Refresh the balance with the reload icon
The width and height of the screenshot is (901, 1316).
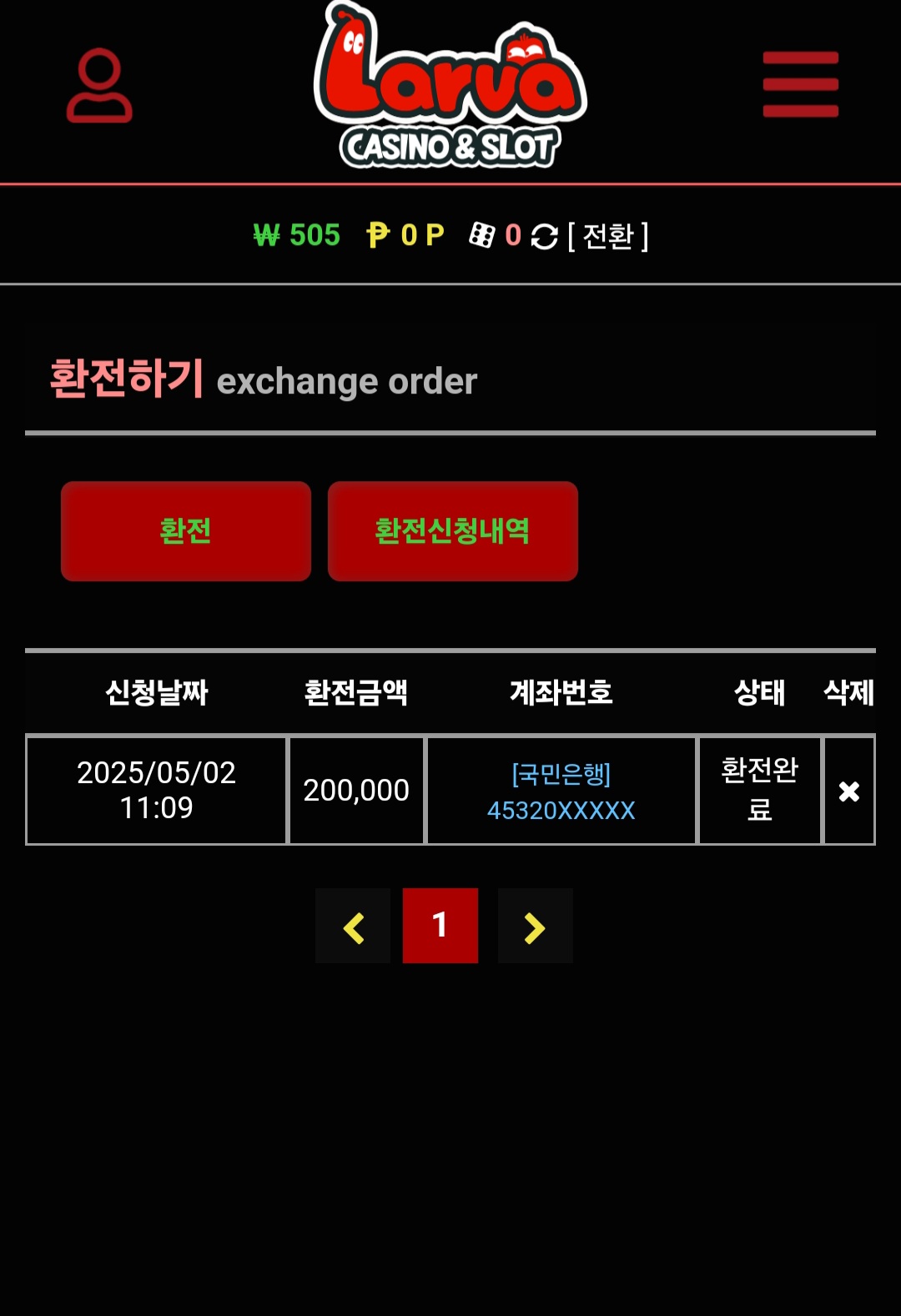tap(544, 237)
